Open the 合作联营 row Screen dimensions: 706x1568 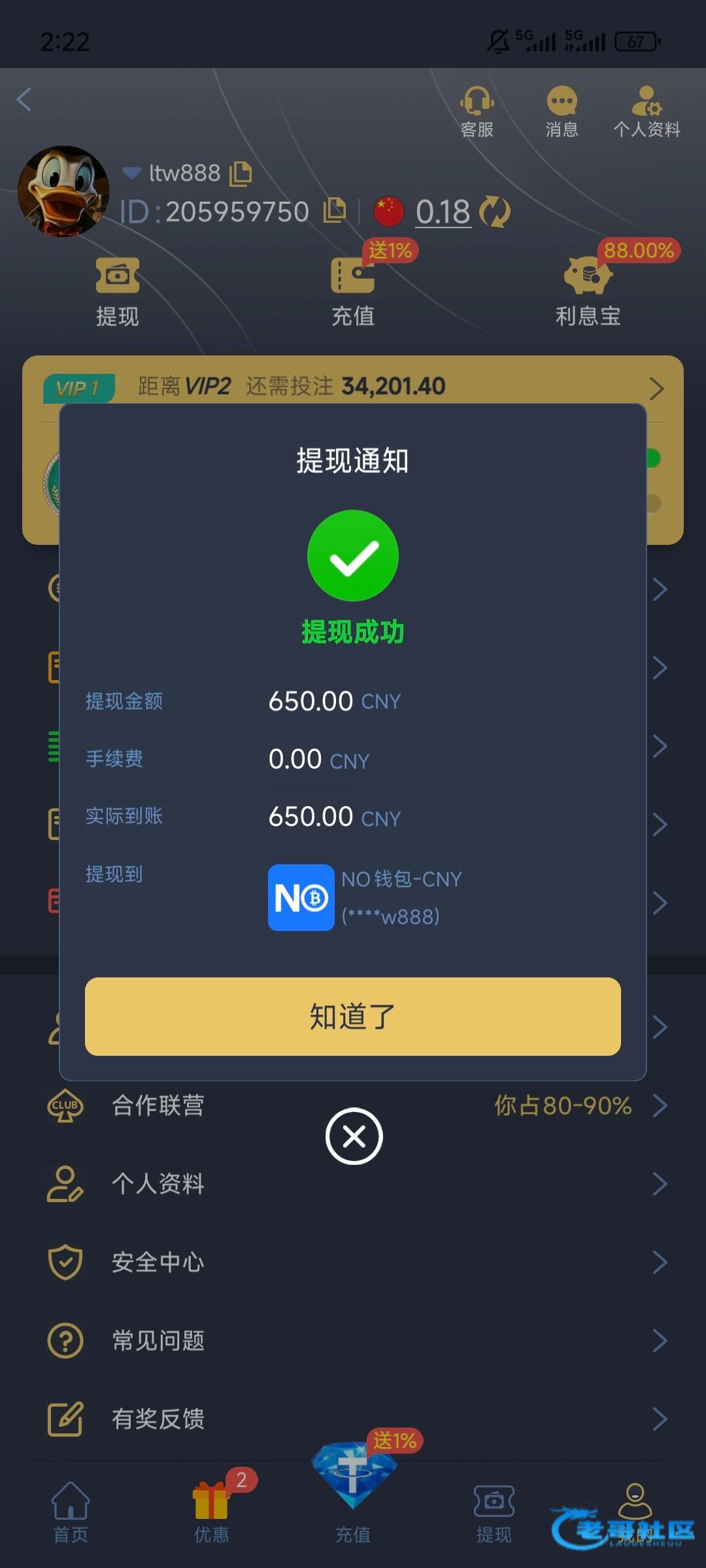click(x=353, y=1105)
